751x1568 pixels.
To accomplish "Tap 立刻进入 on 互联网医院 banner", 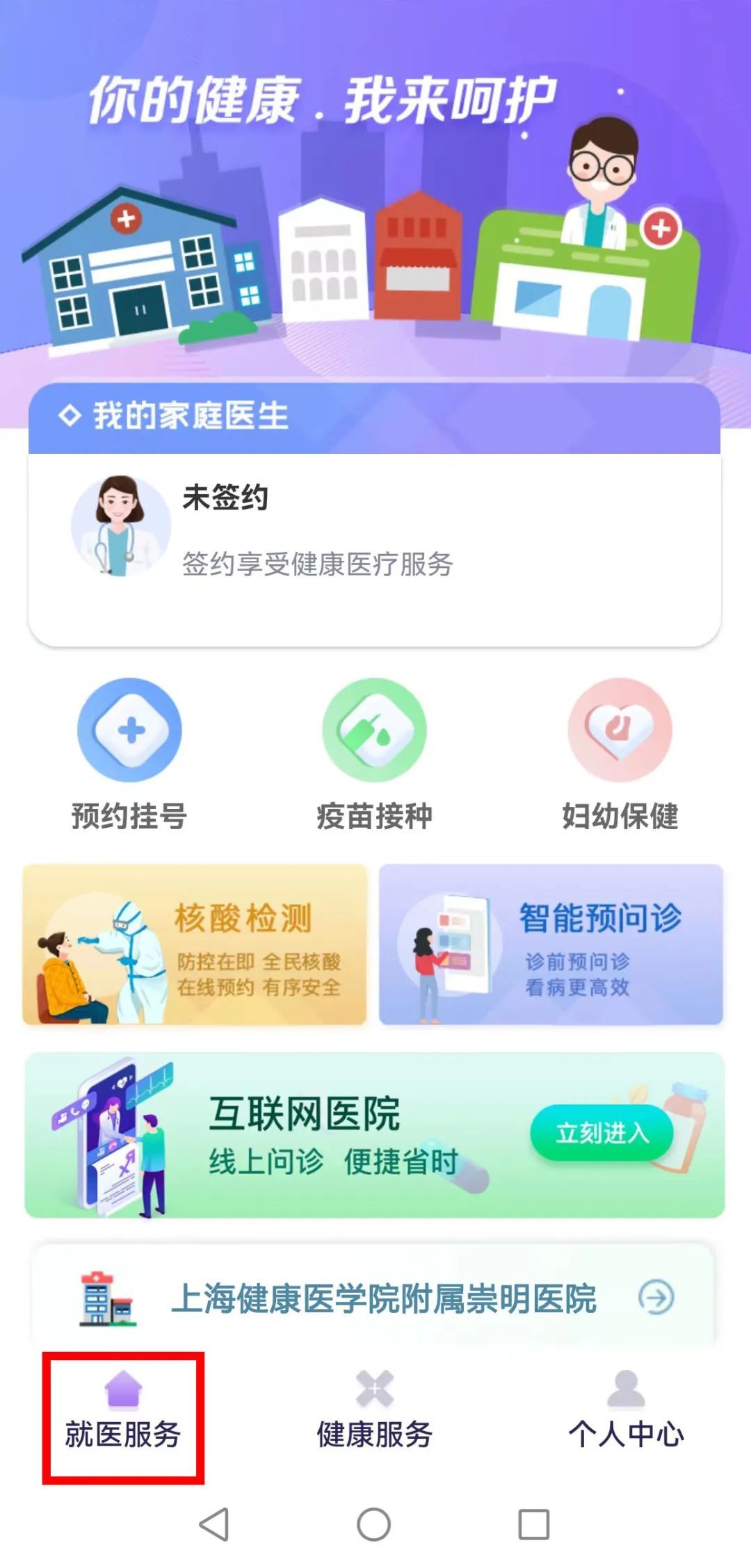I will [601, 1134].
